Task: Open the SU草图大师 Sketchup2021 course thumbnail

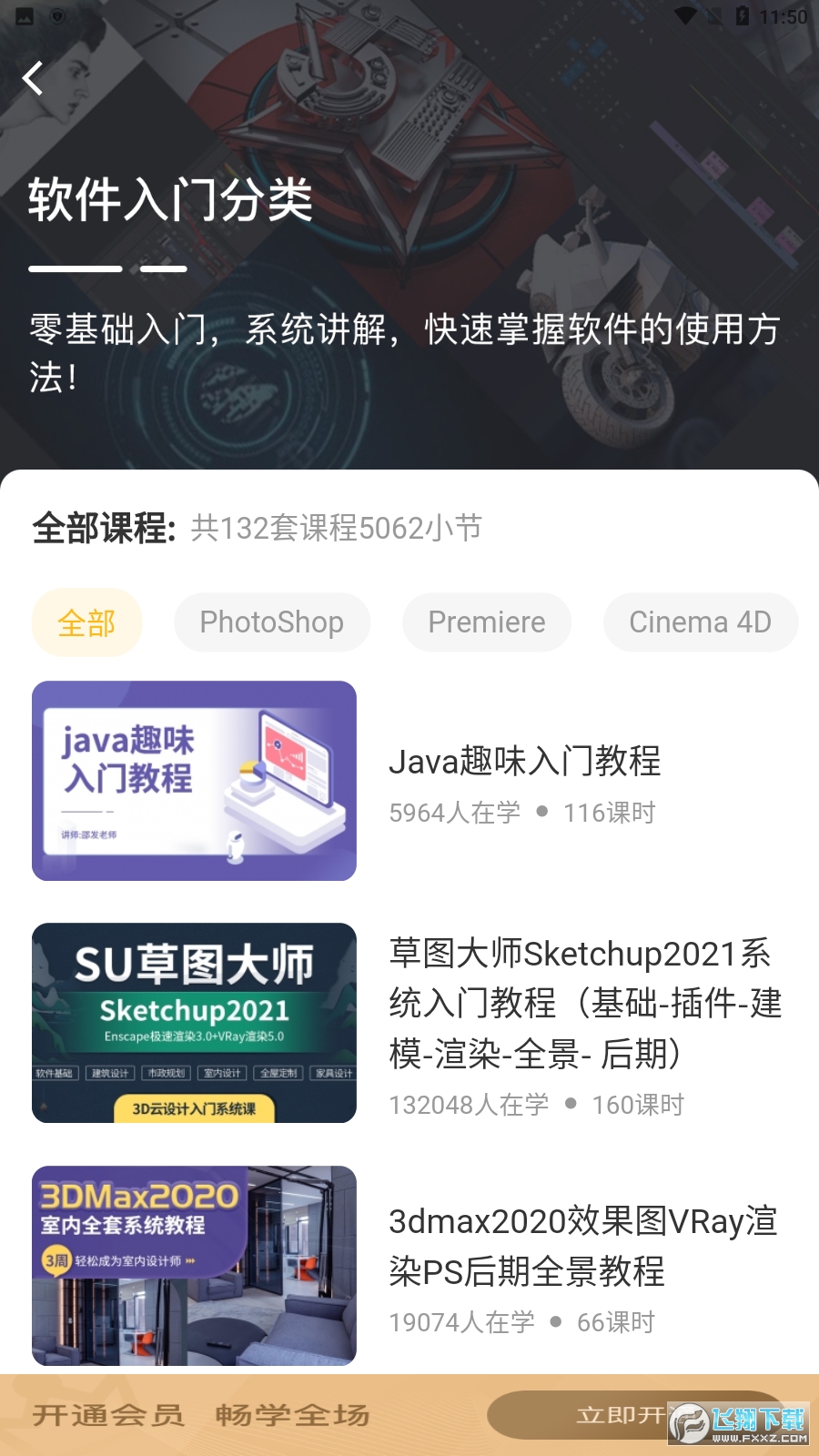Action: pos(194,1023)
